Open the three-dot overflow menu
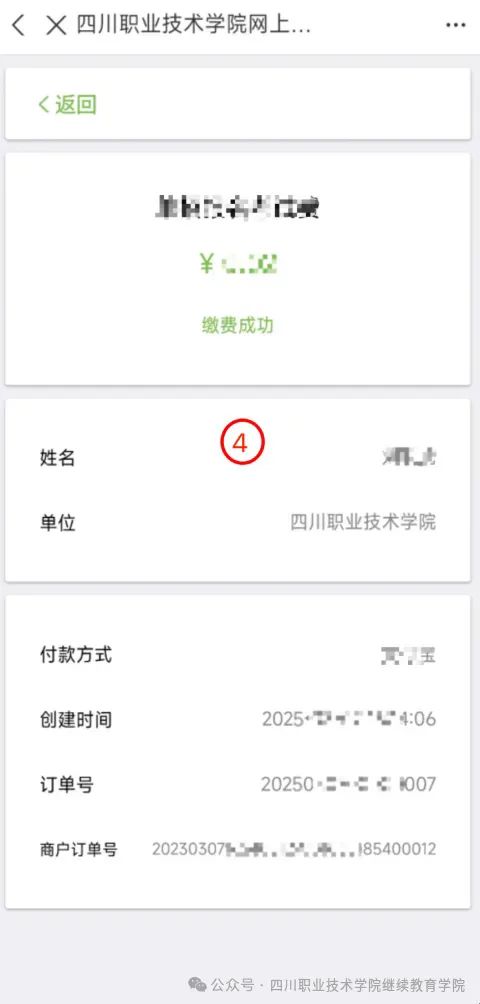This screenshot has height=1004, width=480. 455,25
